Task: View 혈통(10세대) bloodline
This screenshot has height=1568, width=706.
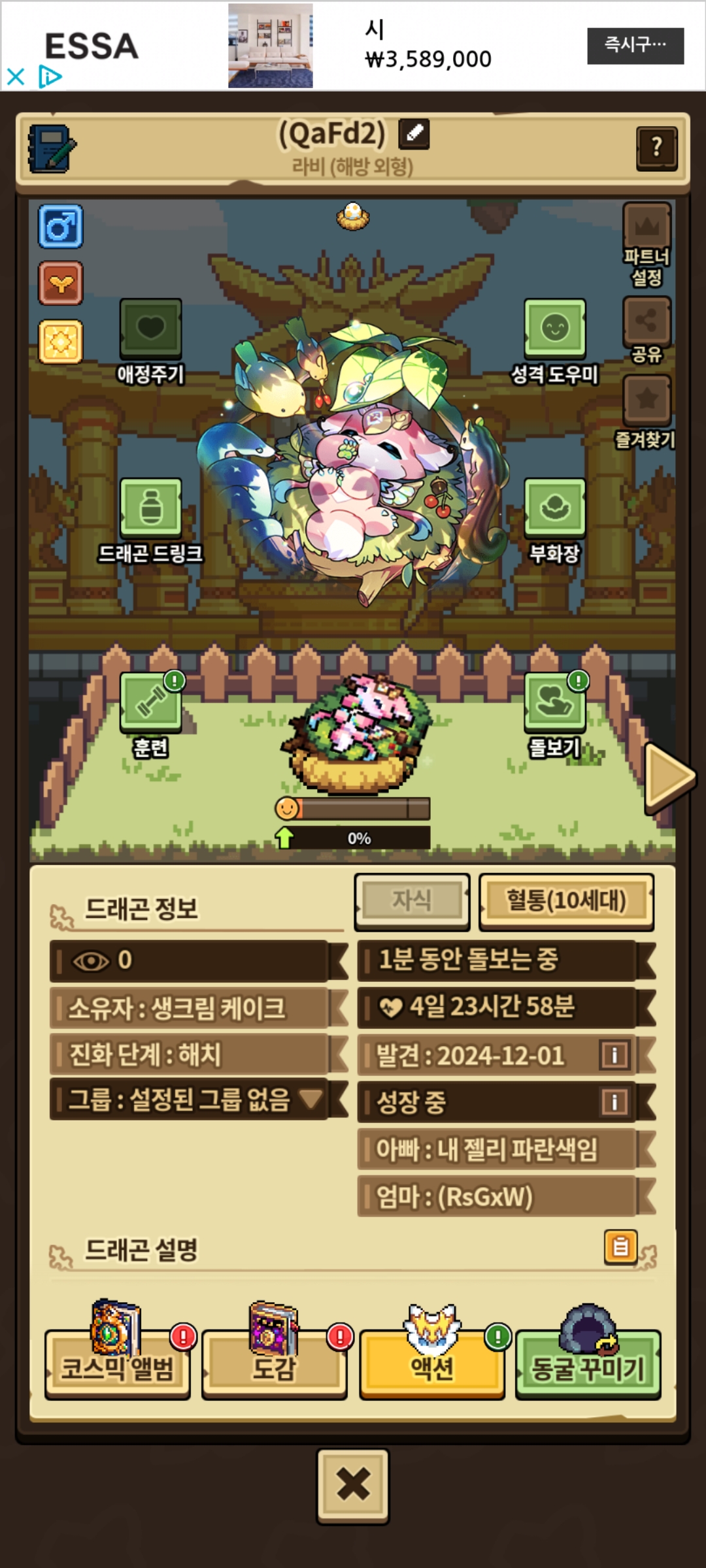Action: (x=566, y=900)
